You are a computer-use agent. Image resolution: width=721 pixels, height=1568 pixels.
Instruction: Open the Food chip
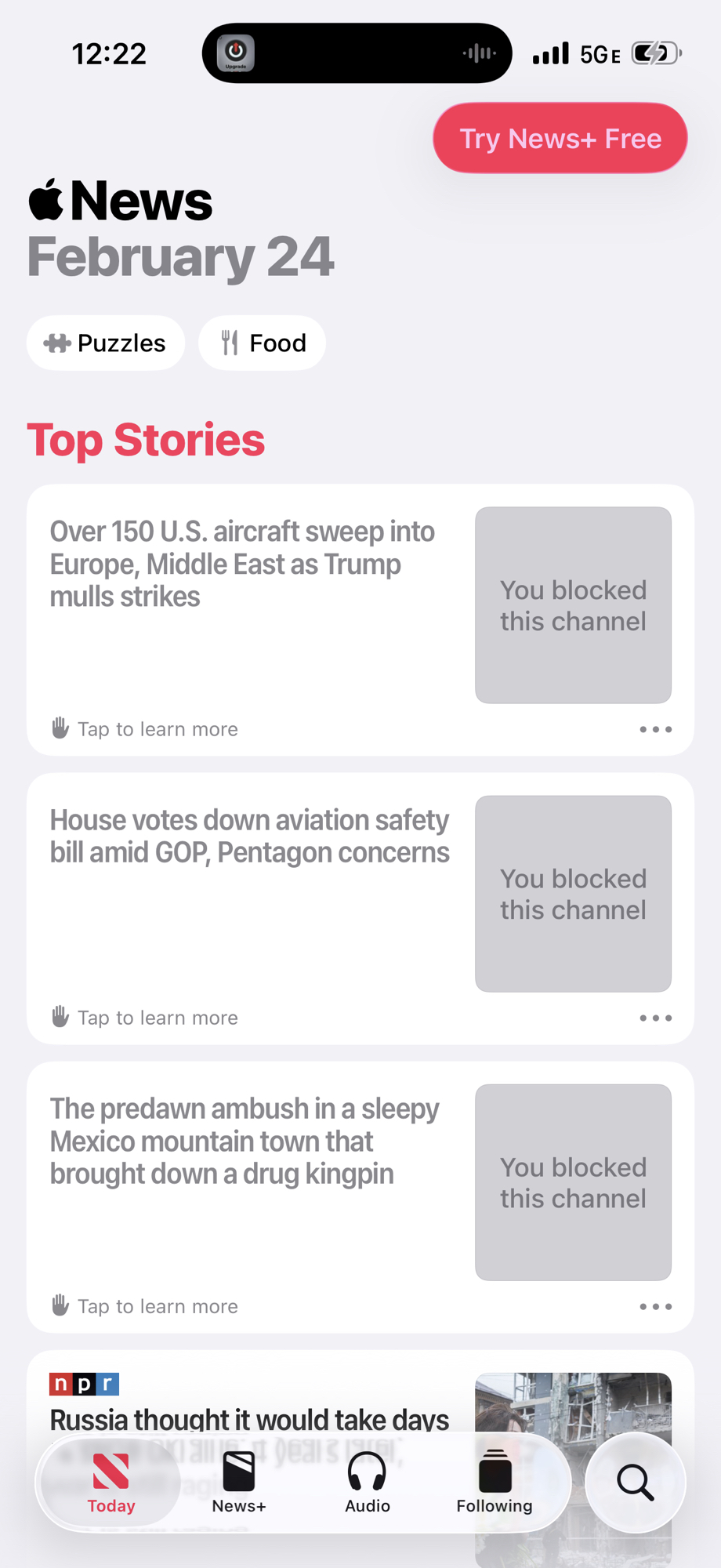(x=262, y=343)
